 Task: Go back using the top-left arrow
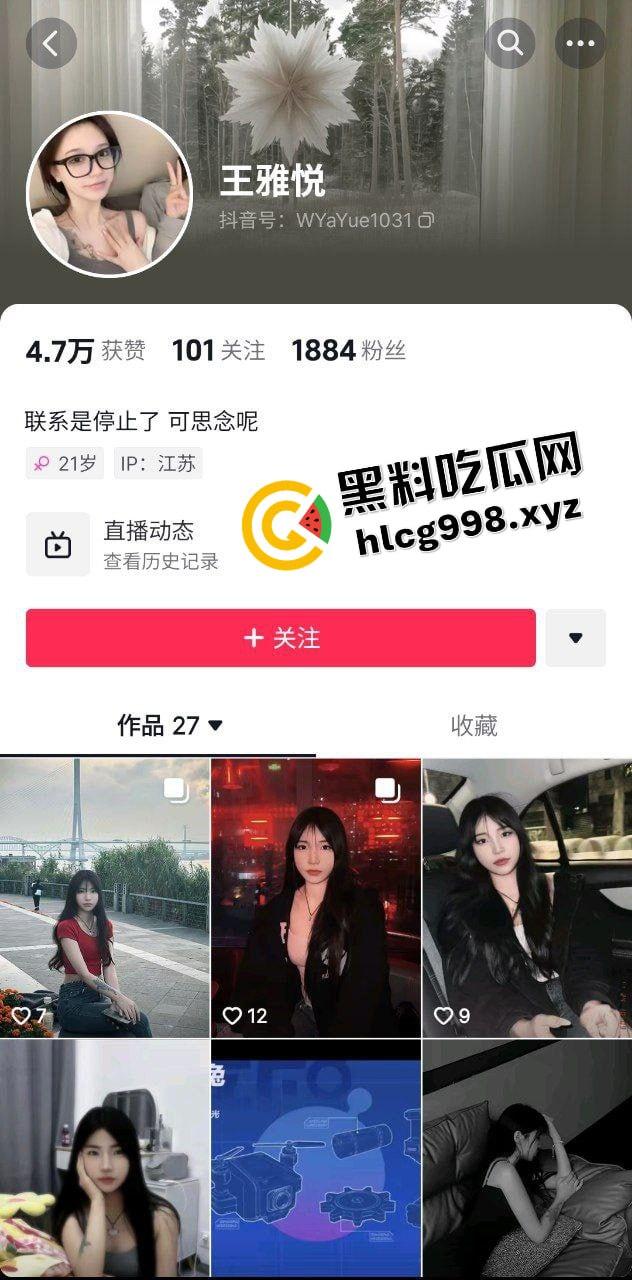click(51, 43)
